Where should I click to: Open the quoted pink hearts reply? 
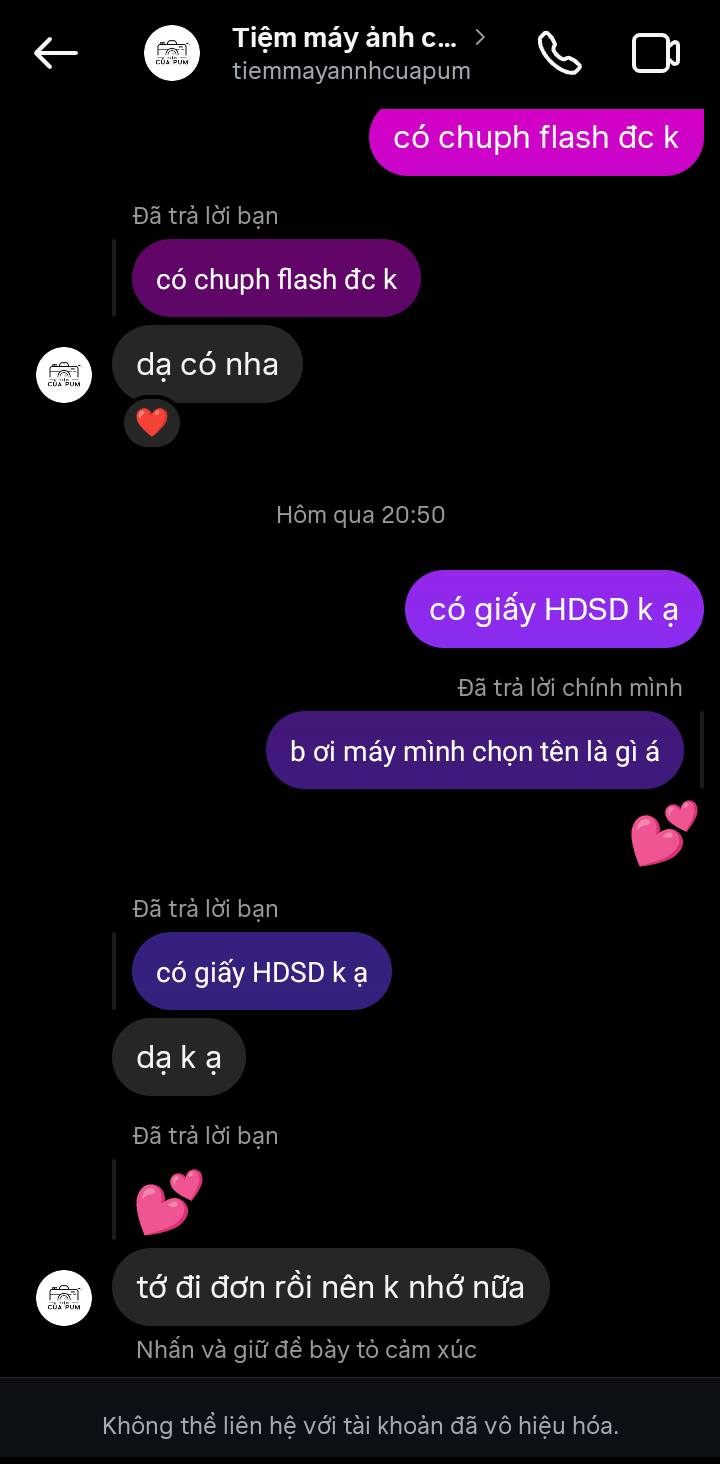pos(168,1202)
